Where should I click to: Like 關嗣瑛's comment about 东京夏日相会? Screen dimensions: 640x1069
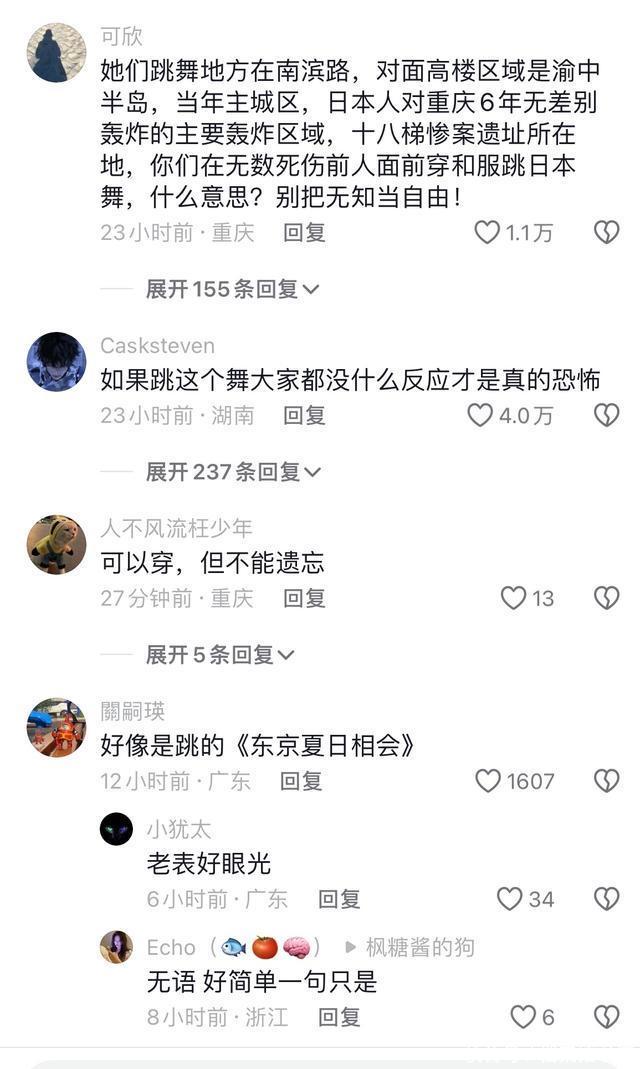point(488,781)
